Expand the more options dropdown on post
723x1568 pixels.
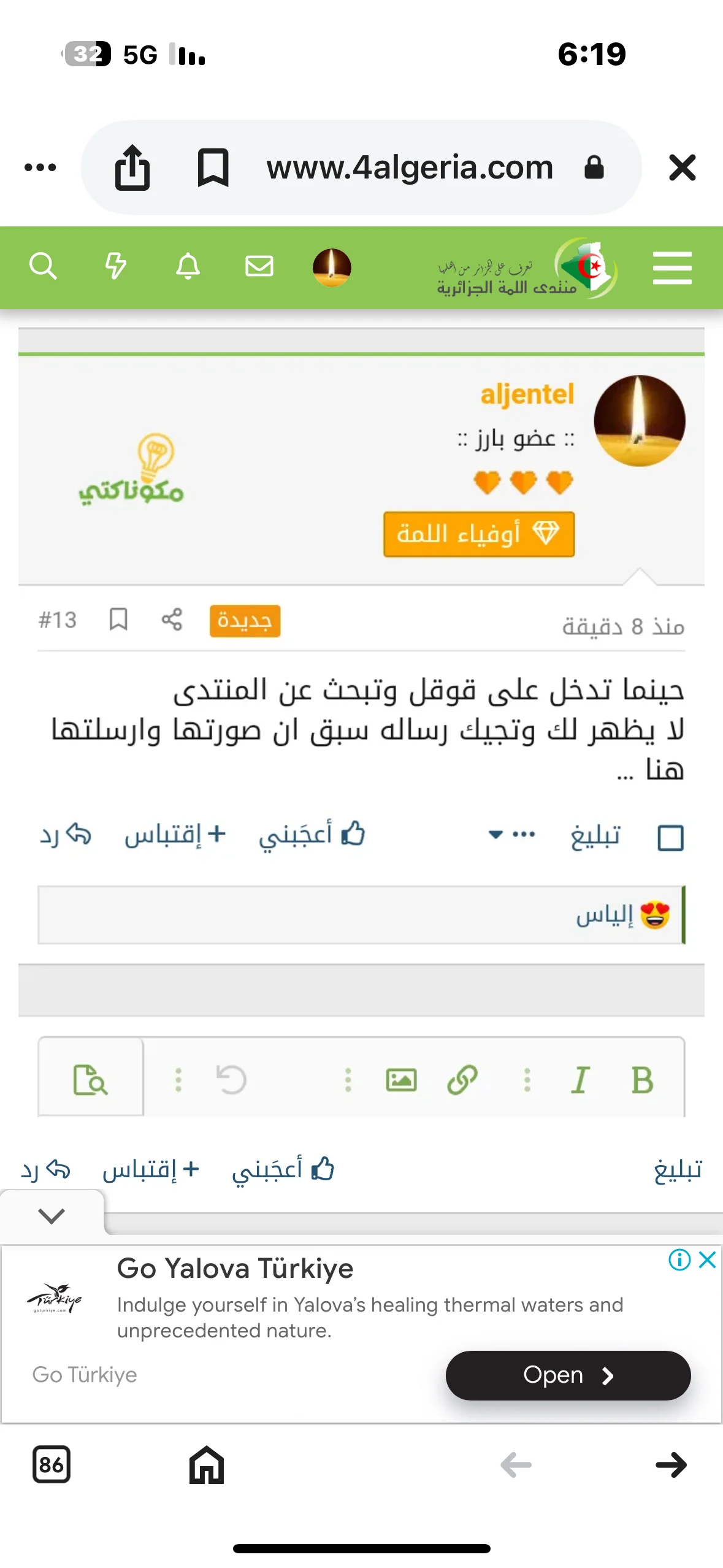coord(512,834)
